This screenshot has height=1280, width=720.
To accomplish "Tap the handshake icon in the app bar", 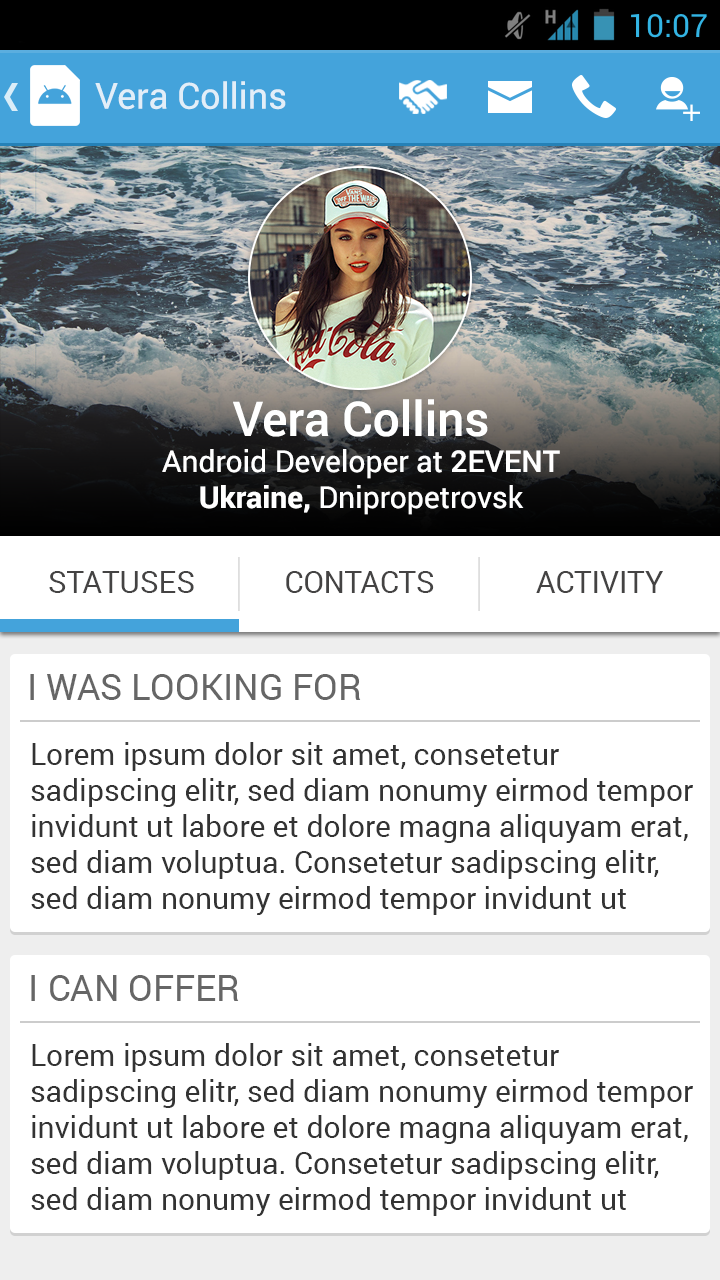I will [422, 97].
